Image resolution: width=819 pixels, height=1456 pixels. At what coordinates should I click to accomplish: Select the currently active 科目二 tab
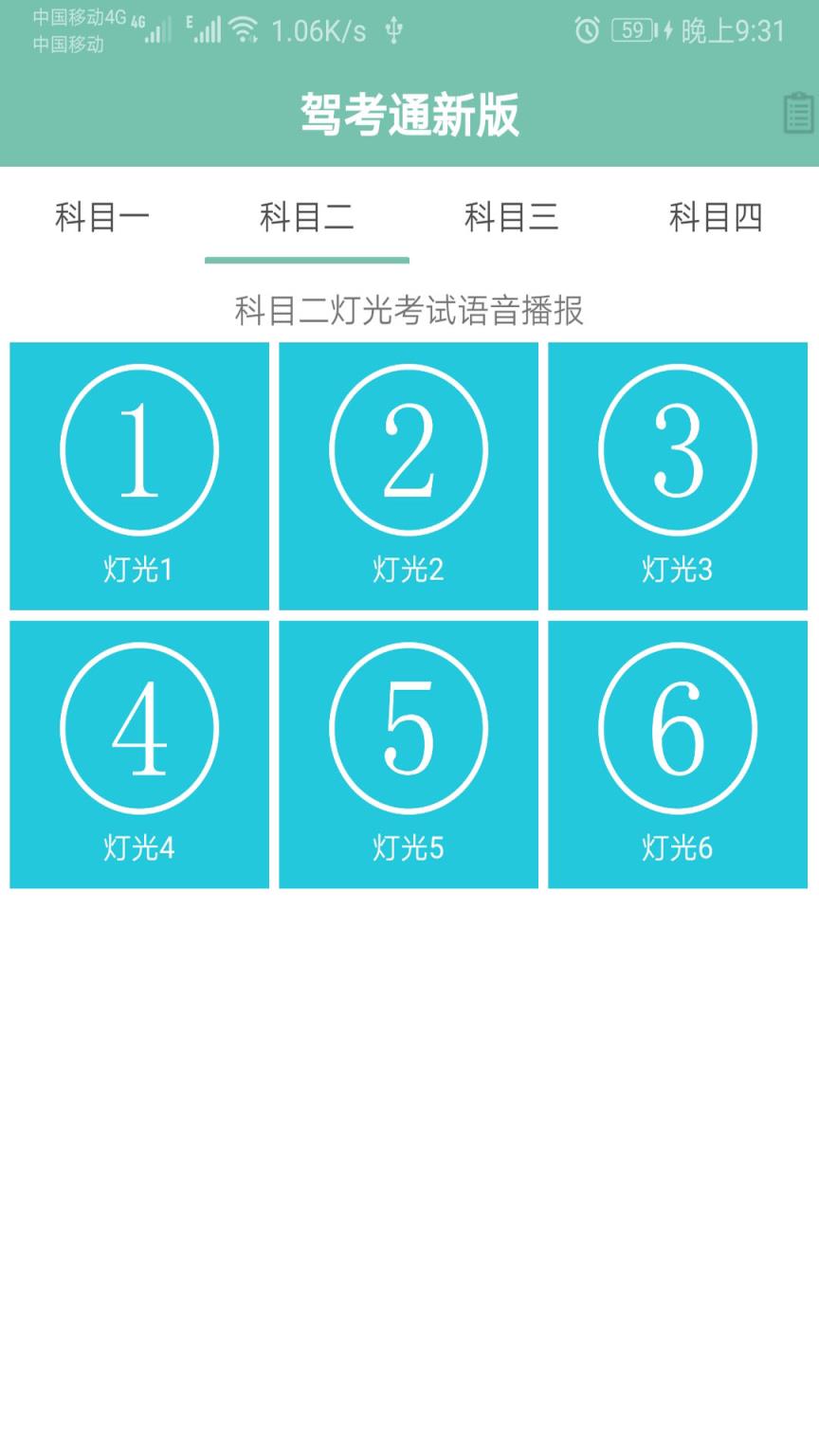coord(307,217)
